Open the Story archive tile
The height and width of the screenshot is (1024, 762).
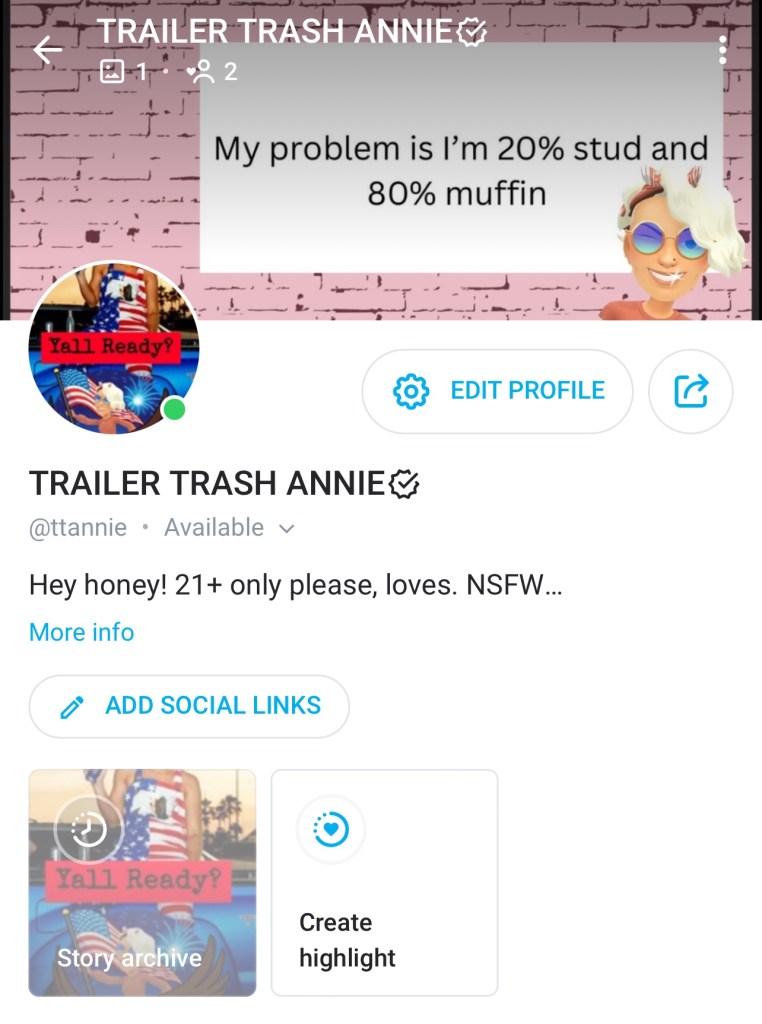tap(142, 882)
